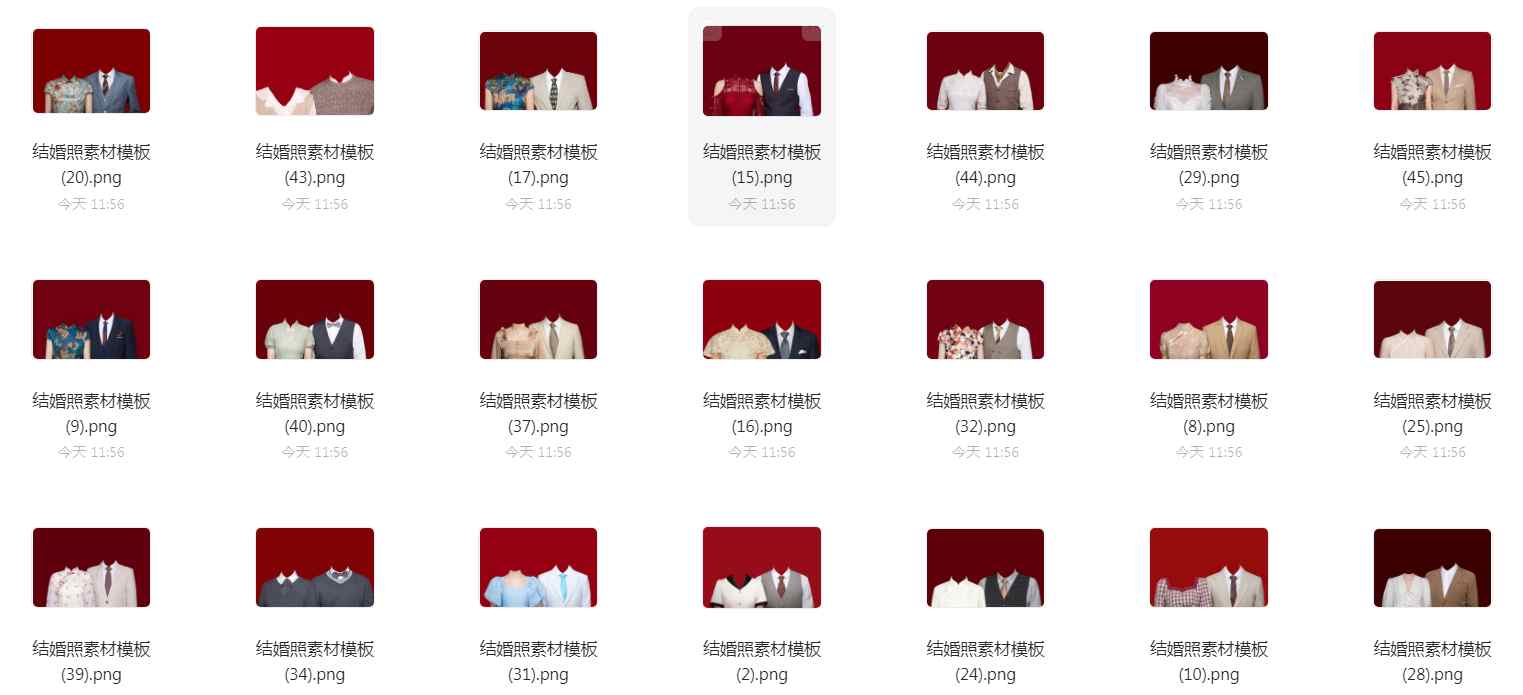
Task: Open file 结婚照素材模板 (29).png
Action: tap(1209, 71)
